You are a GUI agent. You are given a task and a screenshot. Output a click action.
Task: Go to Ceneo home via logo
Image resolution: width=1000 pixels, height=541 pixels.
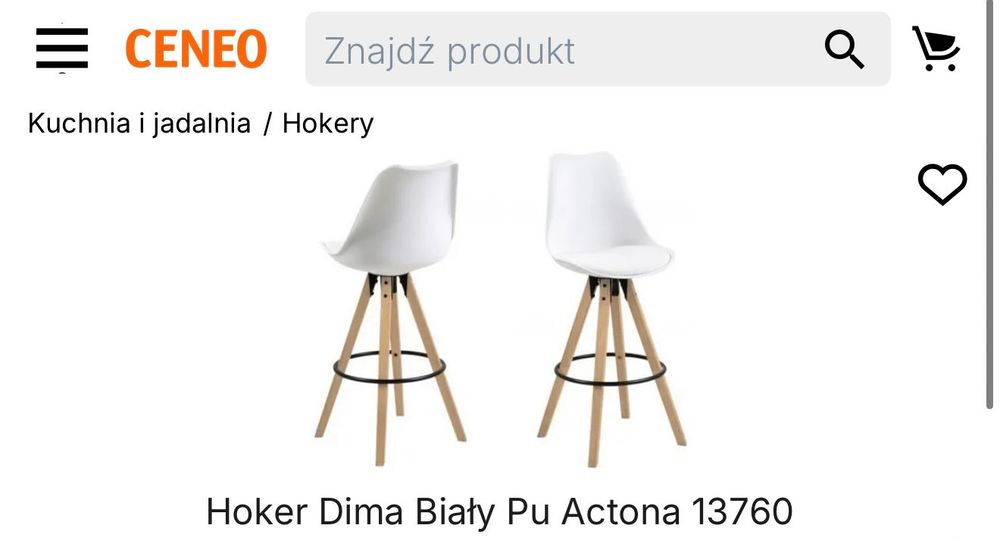point(196,49)
